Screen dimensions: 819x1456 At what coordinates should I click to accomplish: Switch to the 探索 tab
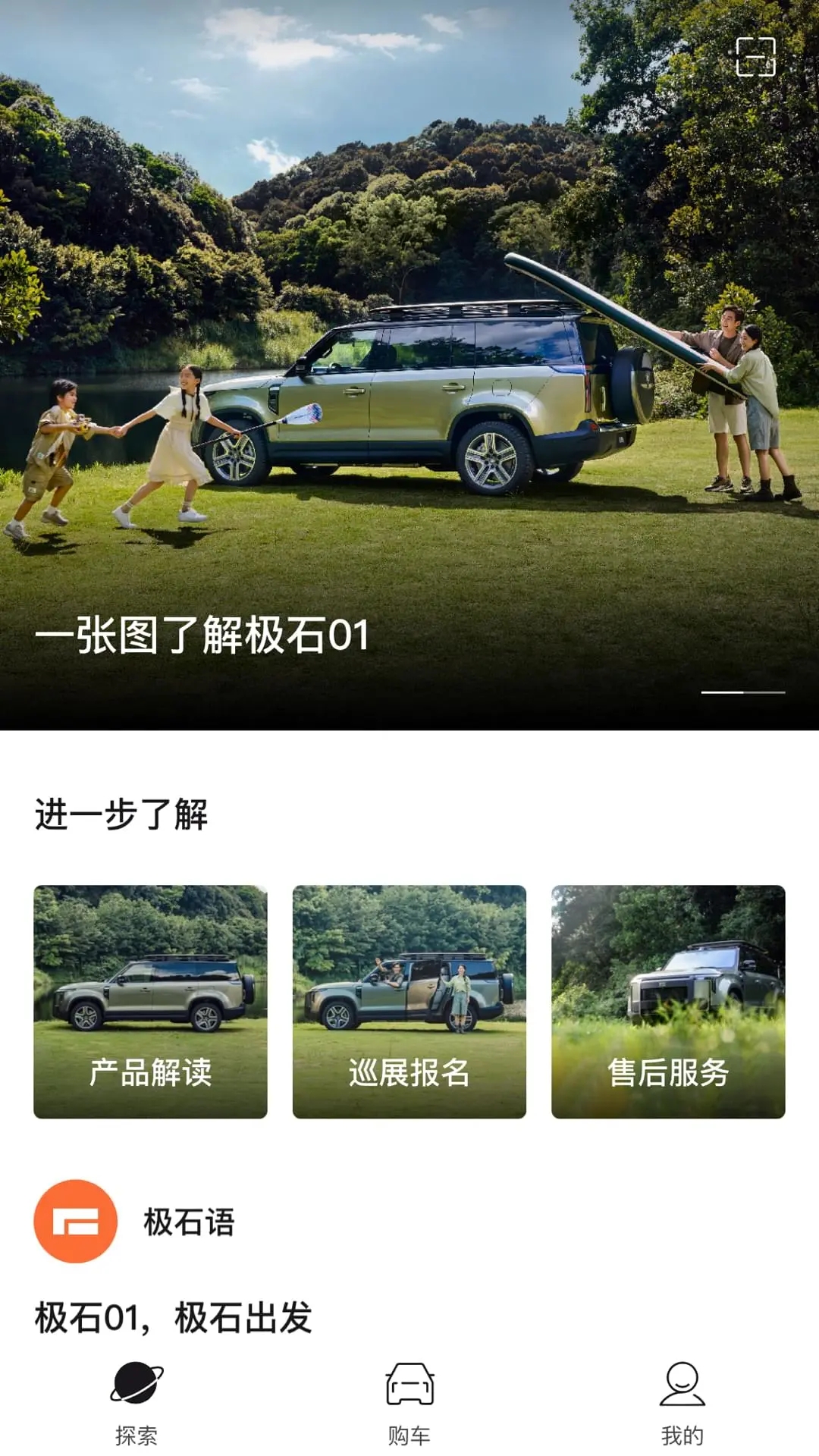click(136, 1403)
